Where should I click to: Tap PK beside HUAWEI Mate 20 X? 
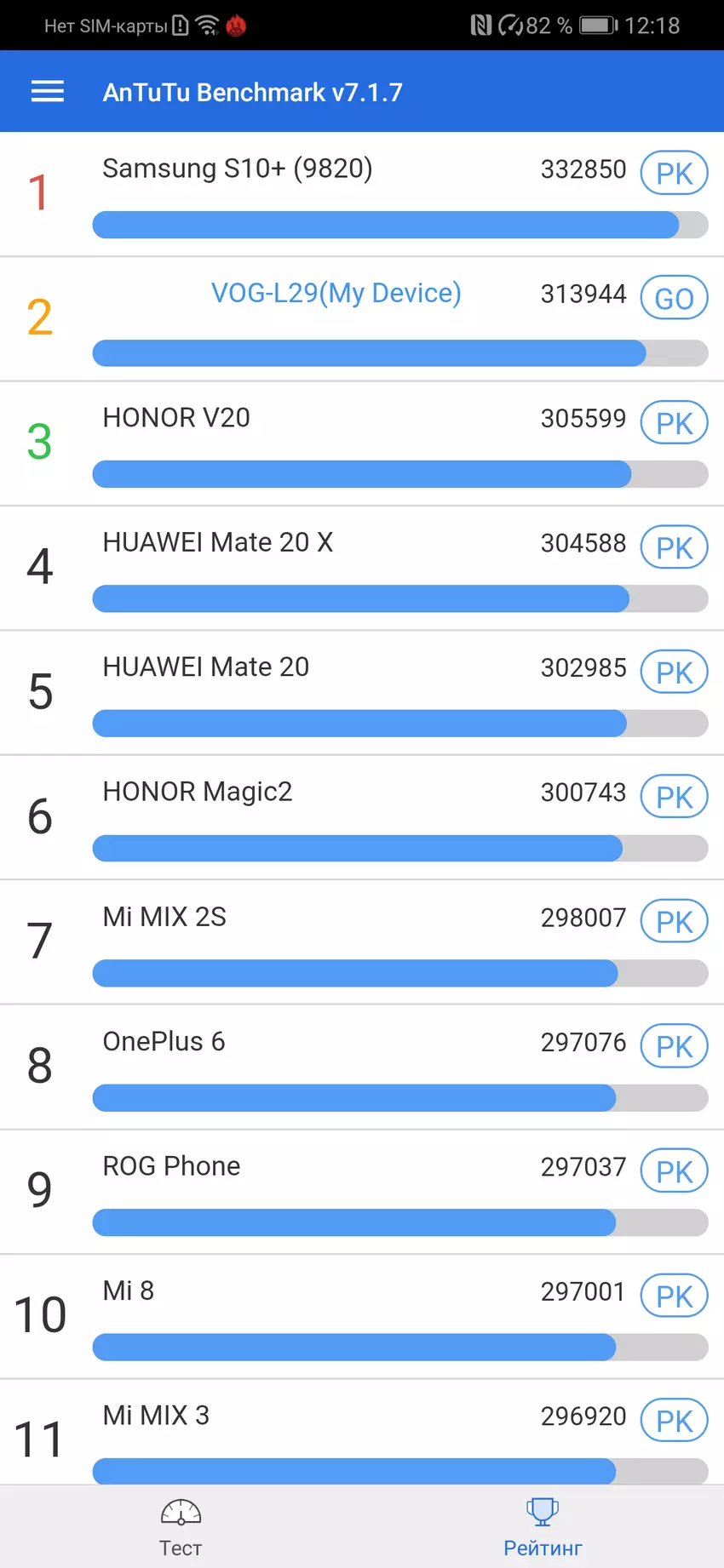674,548
